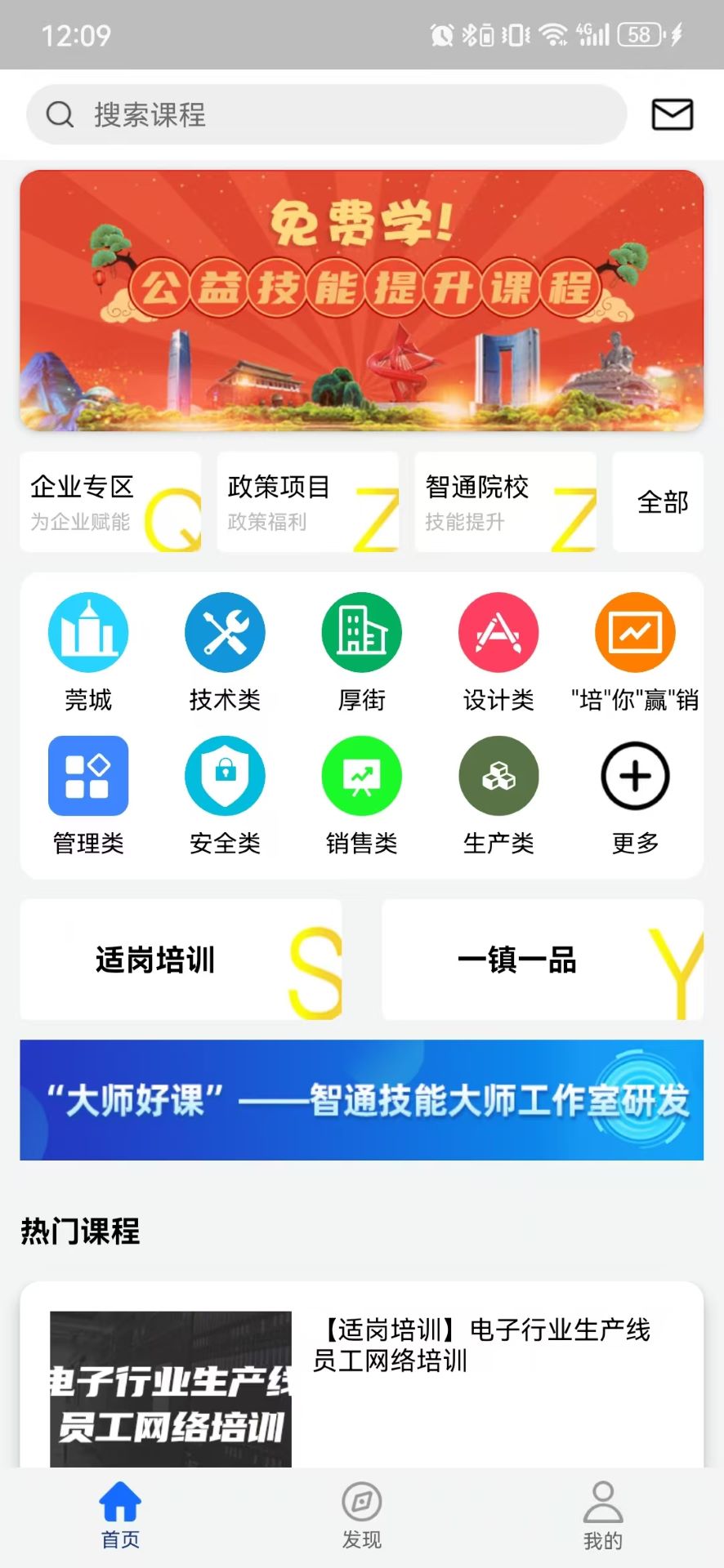Open the messages envelope icon

click(x=672, y=114)
